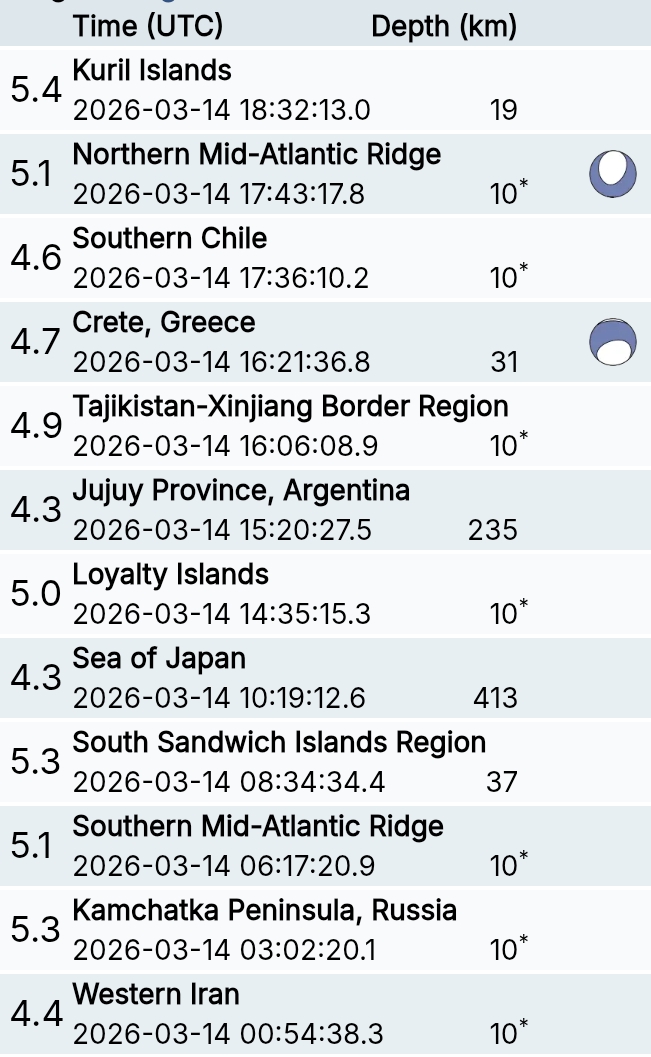
Task: View the Southern Mid-Atlantic Ridge earthquake
Action: [300, 846]
